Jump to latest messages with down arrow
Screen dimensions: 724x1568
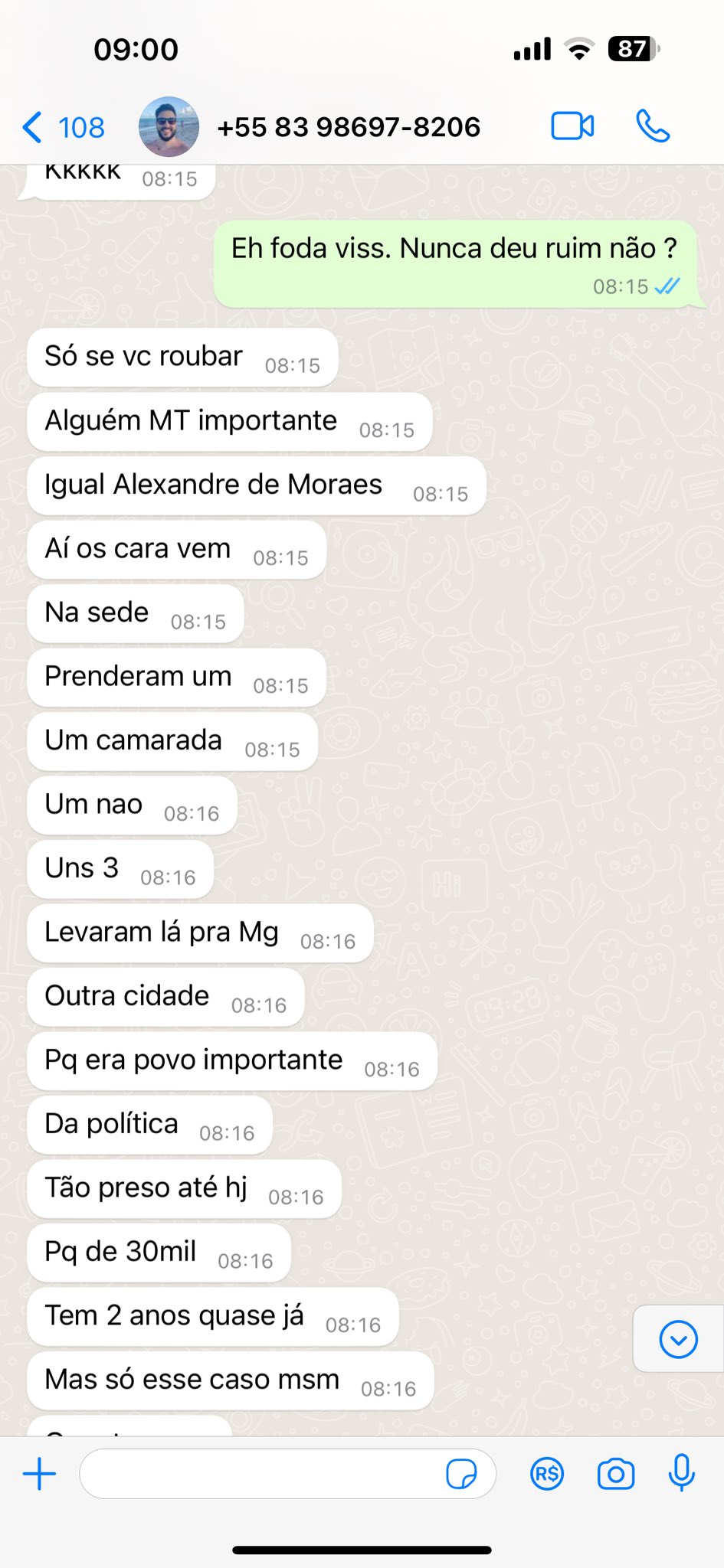[x=678, y=1339]
